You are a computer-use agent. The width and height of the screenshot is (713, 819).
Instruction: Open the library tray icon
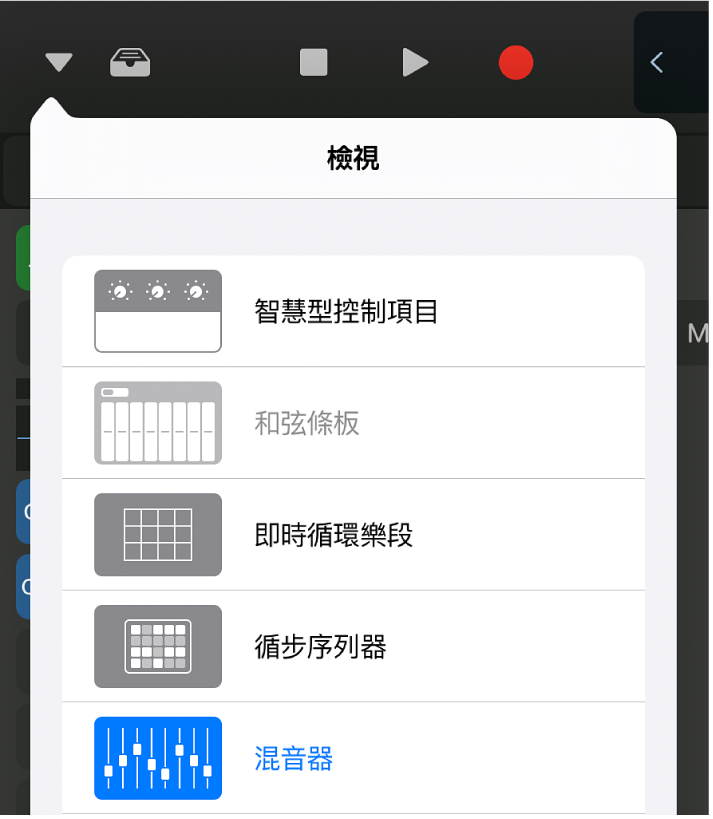(130, 63)
